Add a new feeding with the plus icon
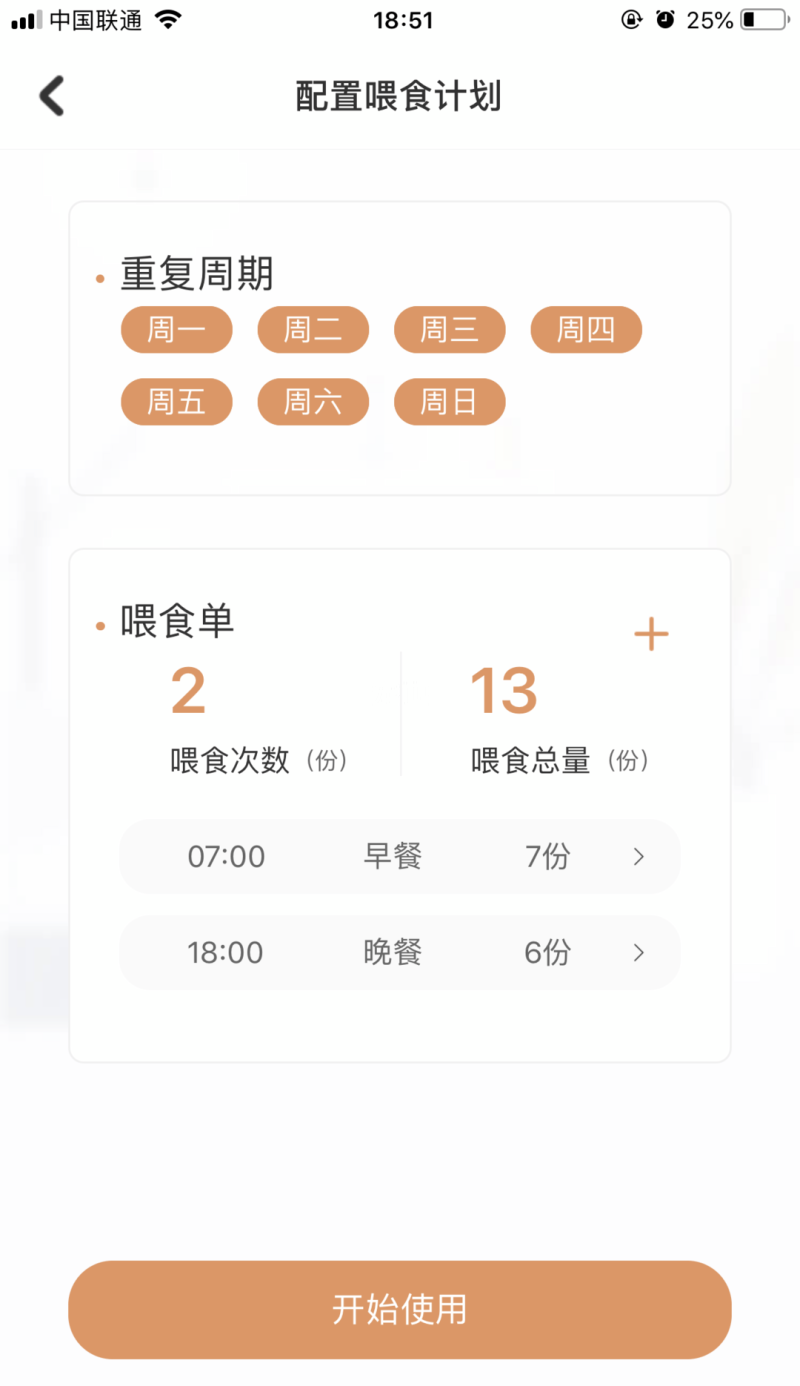This screenshot has width=800, height=1386. coord(651,634)
